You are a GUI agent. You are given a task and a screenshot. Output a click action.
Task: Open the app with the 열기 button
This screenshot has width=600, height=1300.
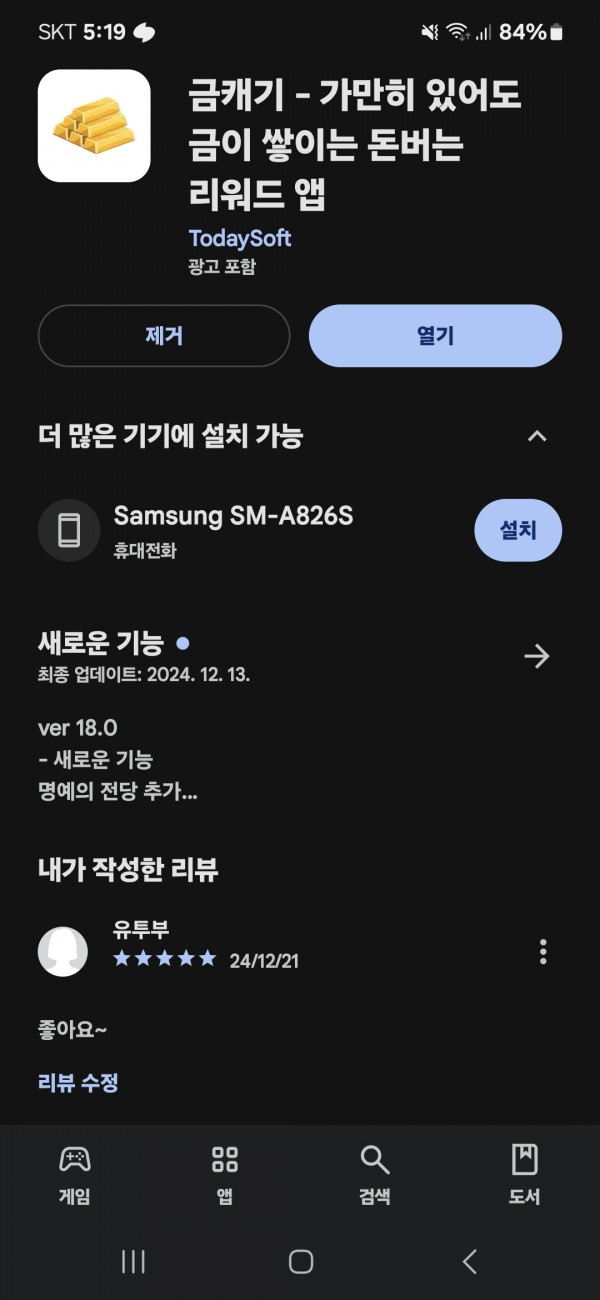(x=435, y=336)
